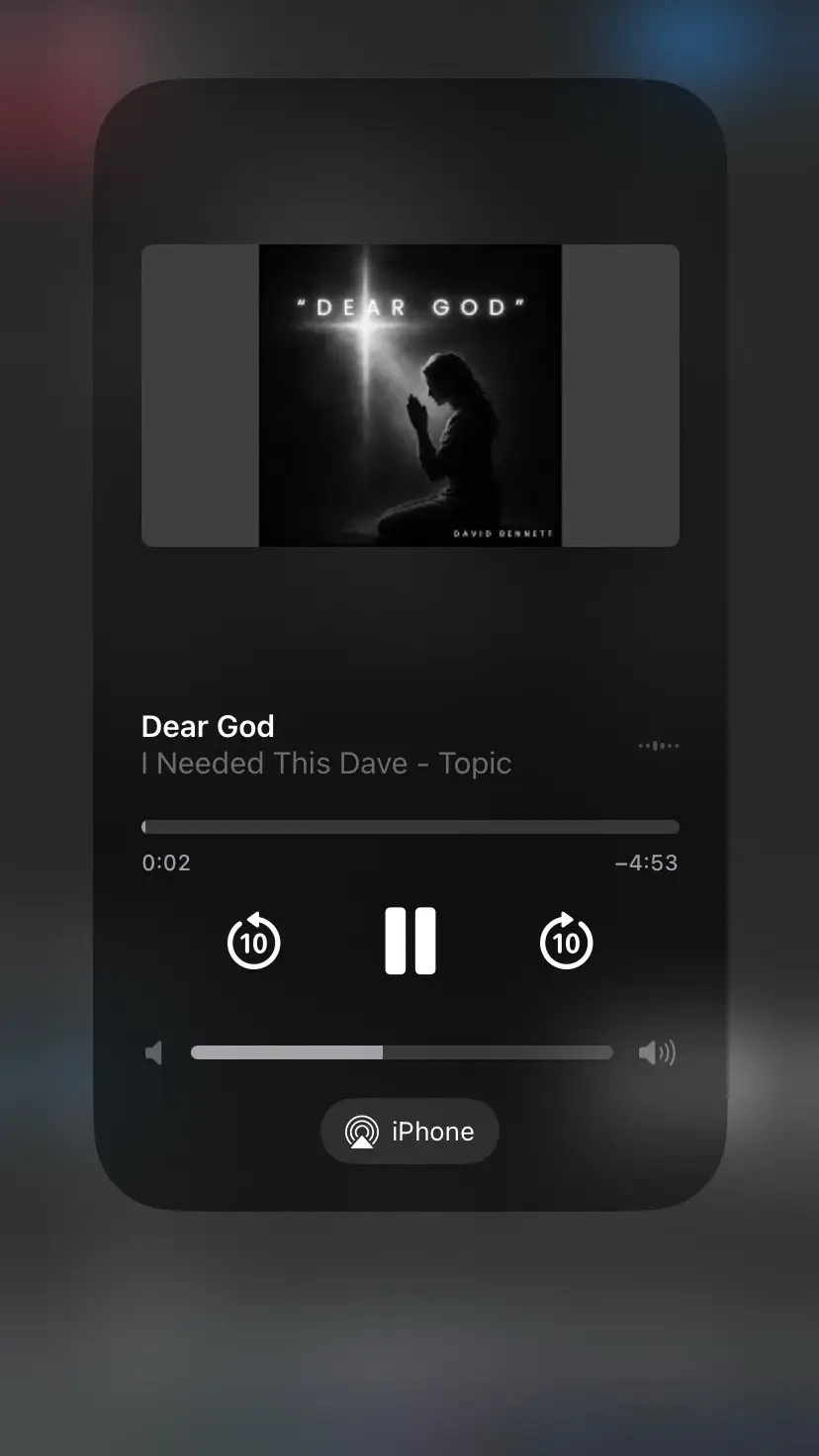819x1456 pixels.
Task: Select the skip back 10 seconds icon
Action: [x=253, y=942]
